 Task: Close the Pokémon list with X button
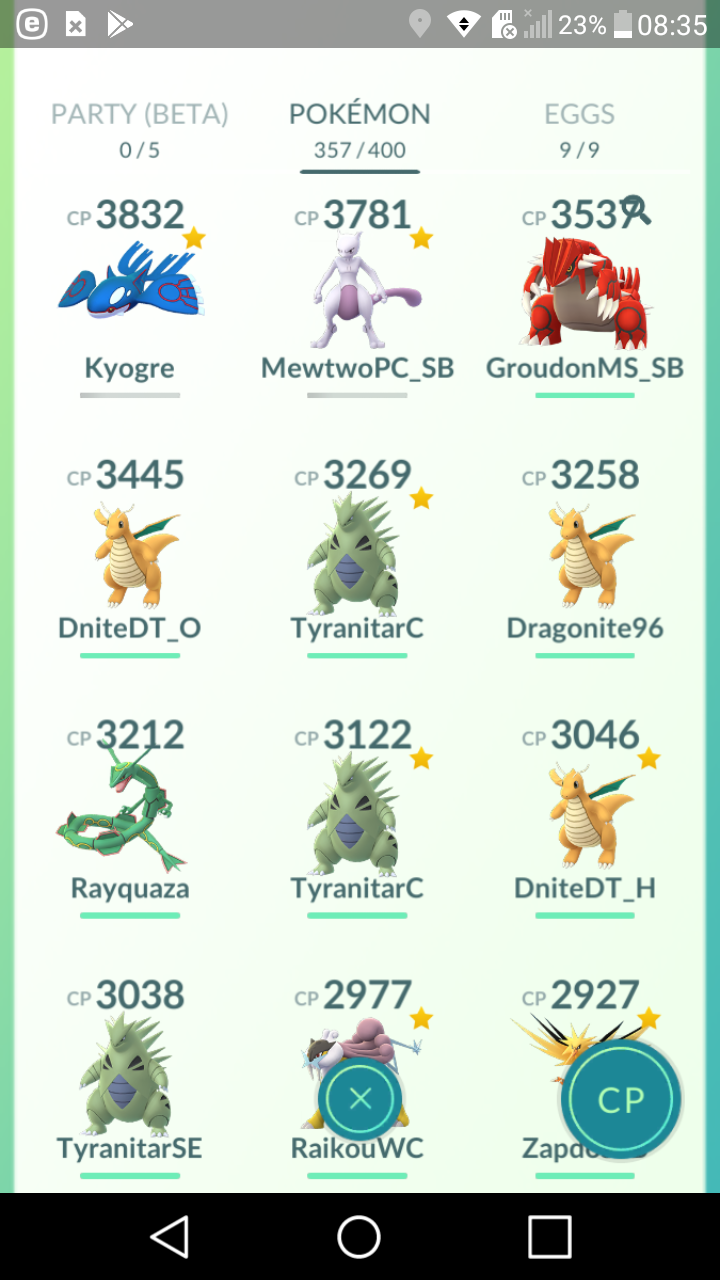point(360,1100)
